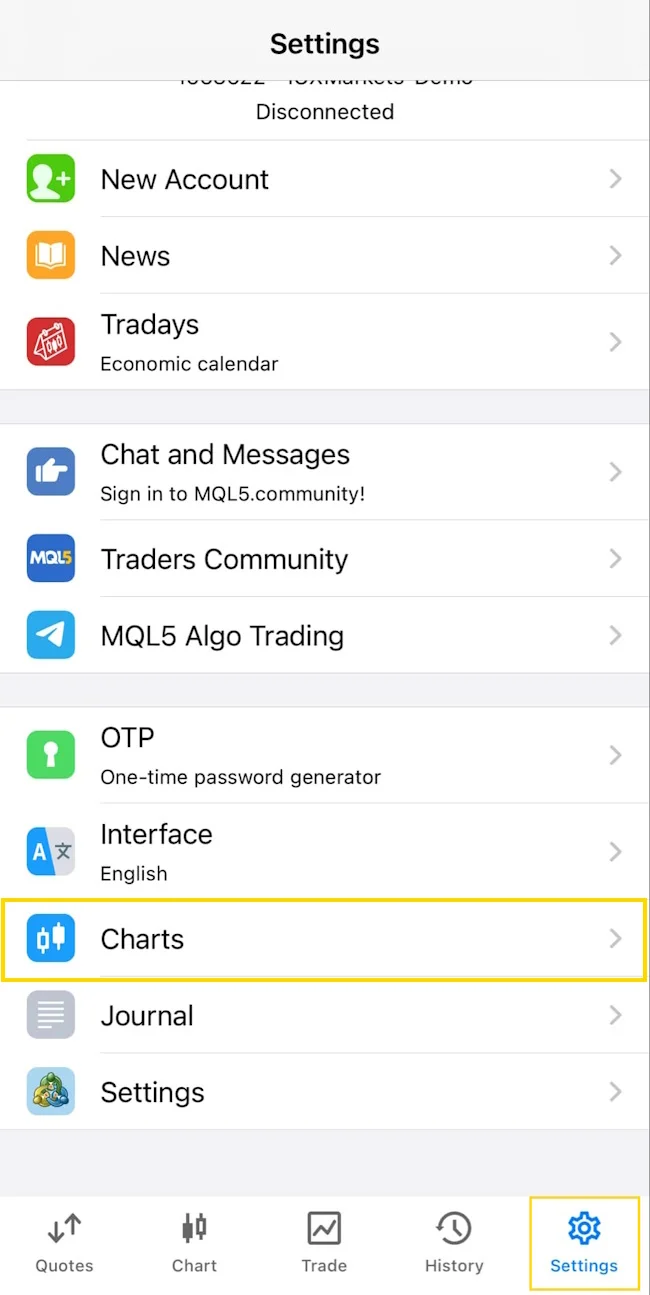Switch to the Chart tab
The image size is (650, 1295).
point(195,1243)
